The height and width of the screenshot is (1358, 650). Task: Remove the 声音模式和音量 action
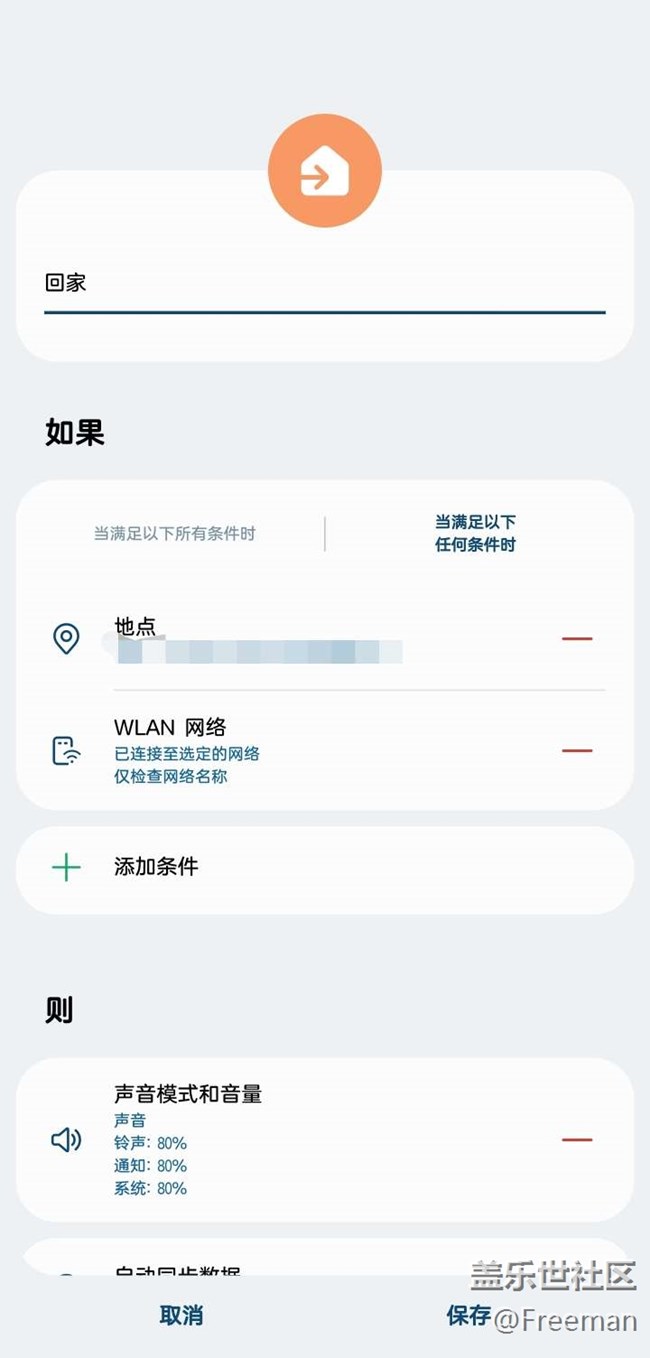point(577,1139)
